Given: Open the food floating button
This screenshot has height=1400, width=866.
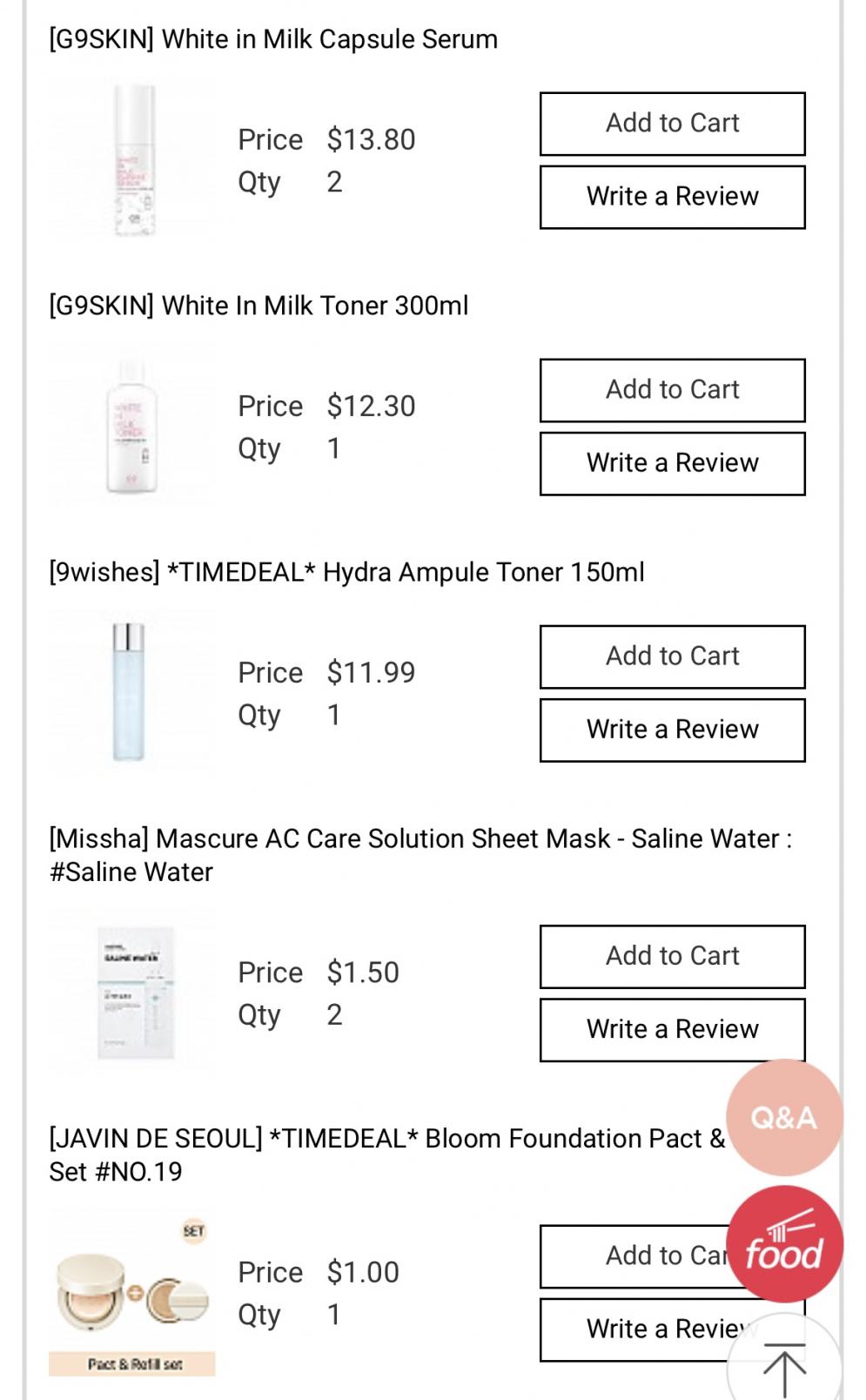Looking at the screenshot, I should 783,1244.
